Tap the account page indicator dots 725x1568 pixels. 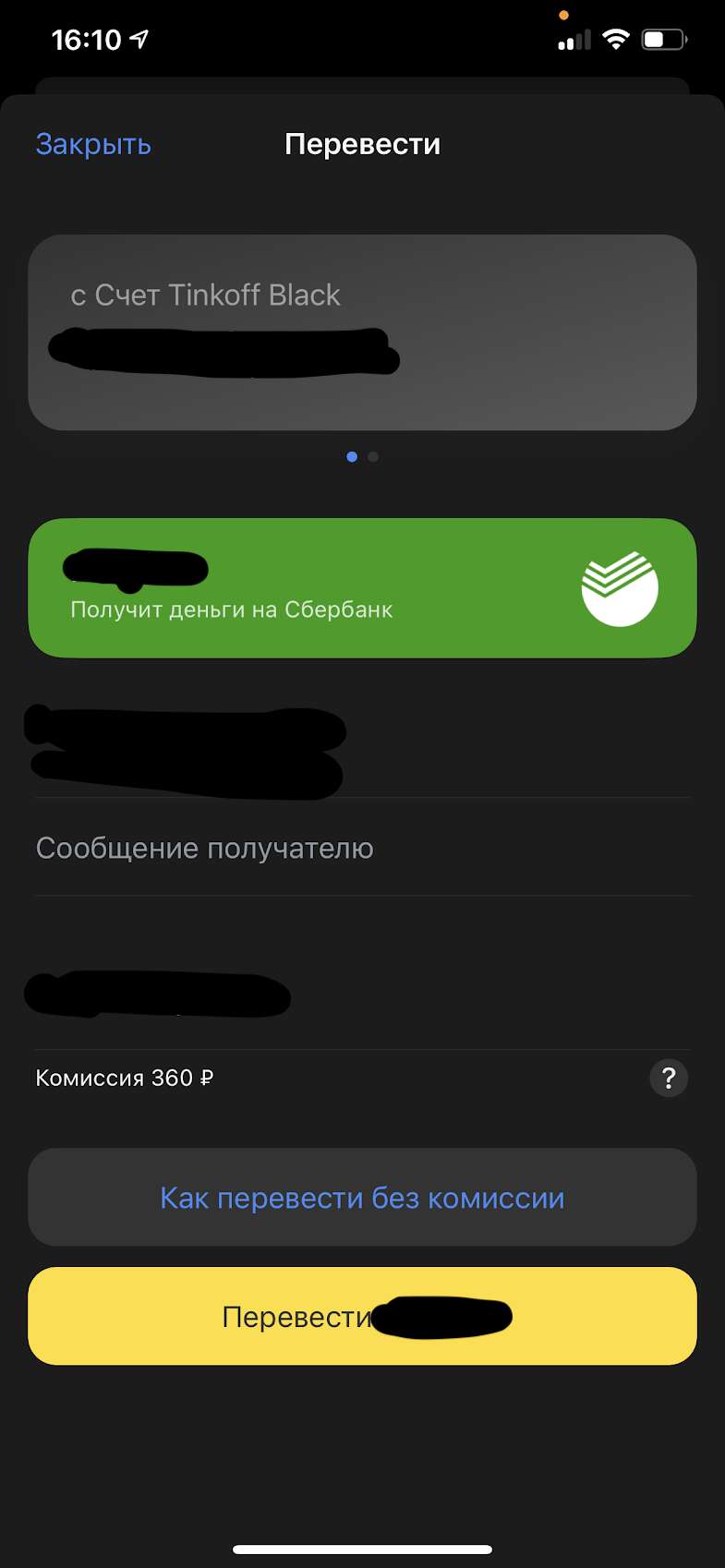pyautogui.click(x=362, y=457)
